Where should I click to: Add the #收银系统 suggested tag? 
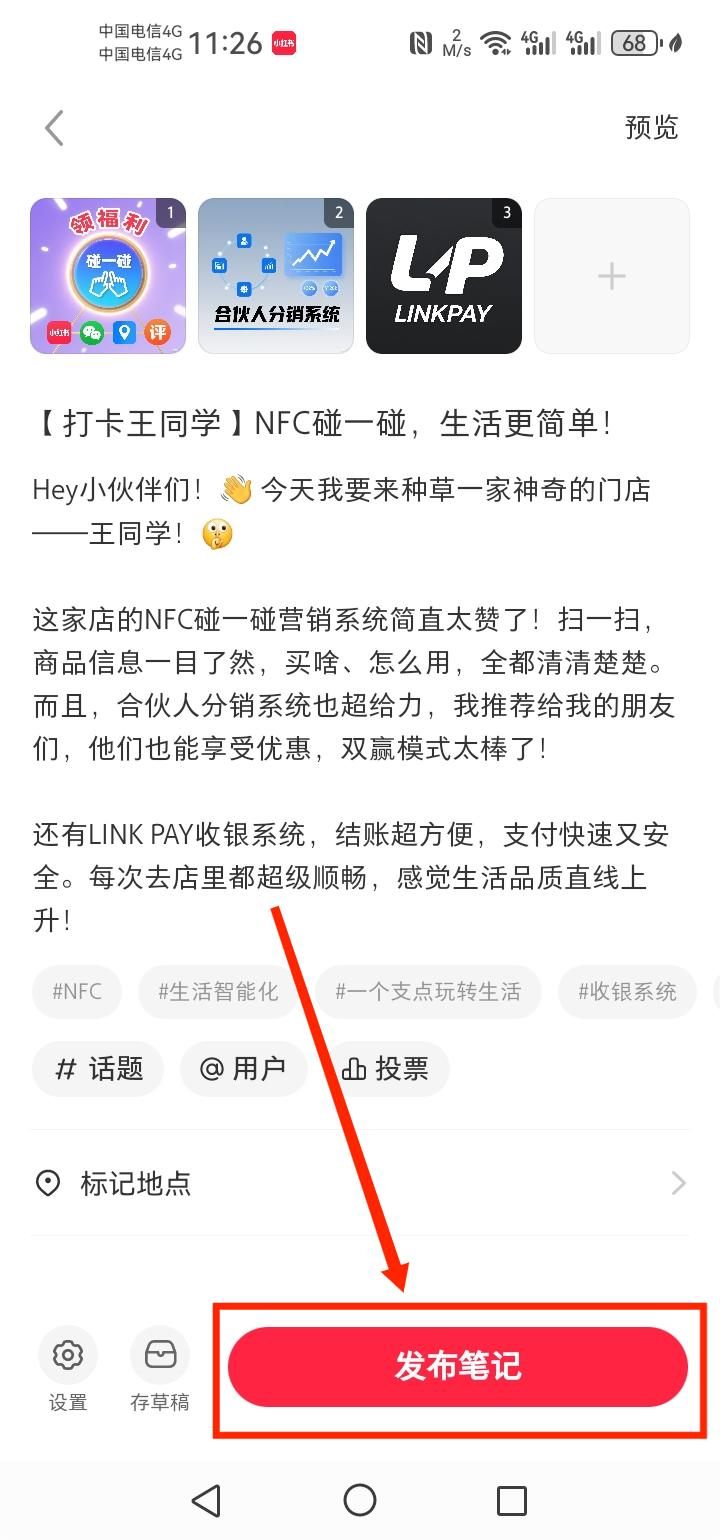click(x=627, y=992)
